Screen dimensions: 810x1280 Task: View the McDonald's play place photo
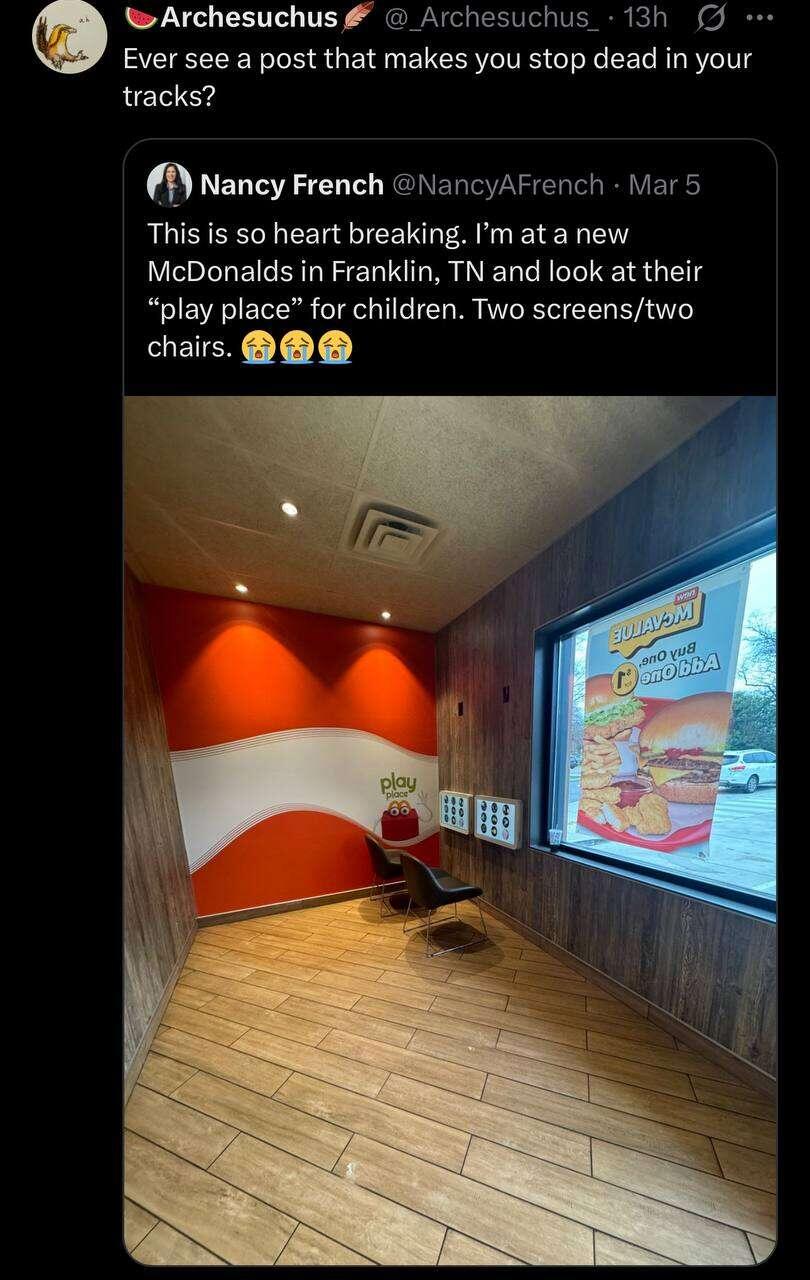[450, 830]
